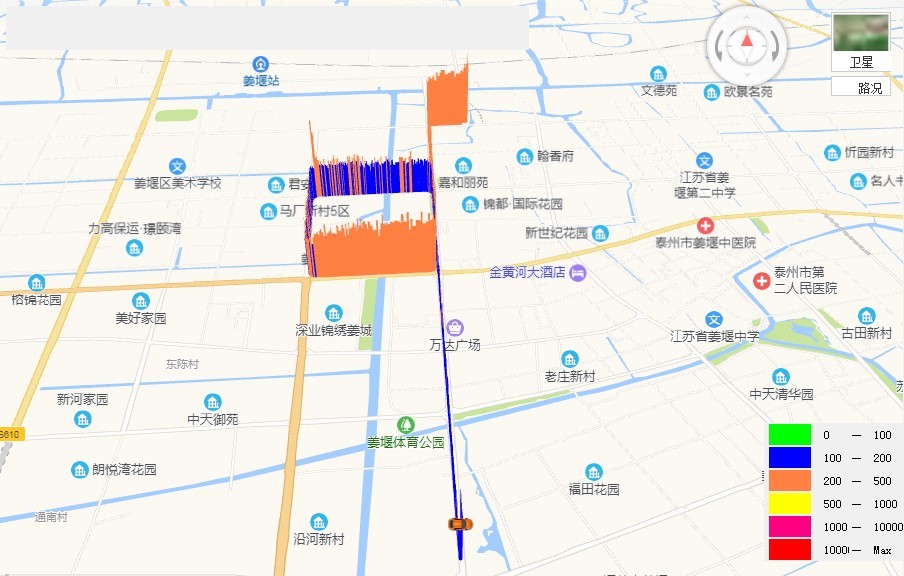Switch to 卫星 satellite view
The width and height of the screenshot is (904, 576).
tap(860, 41)
